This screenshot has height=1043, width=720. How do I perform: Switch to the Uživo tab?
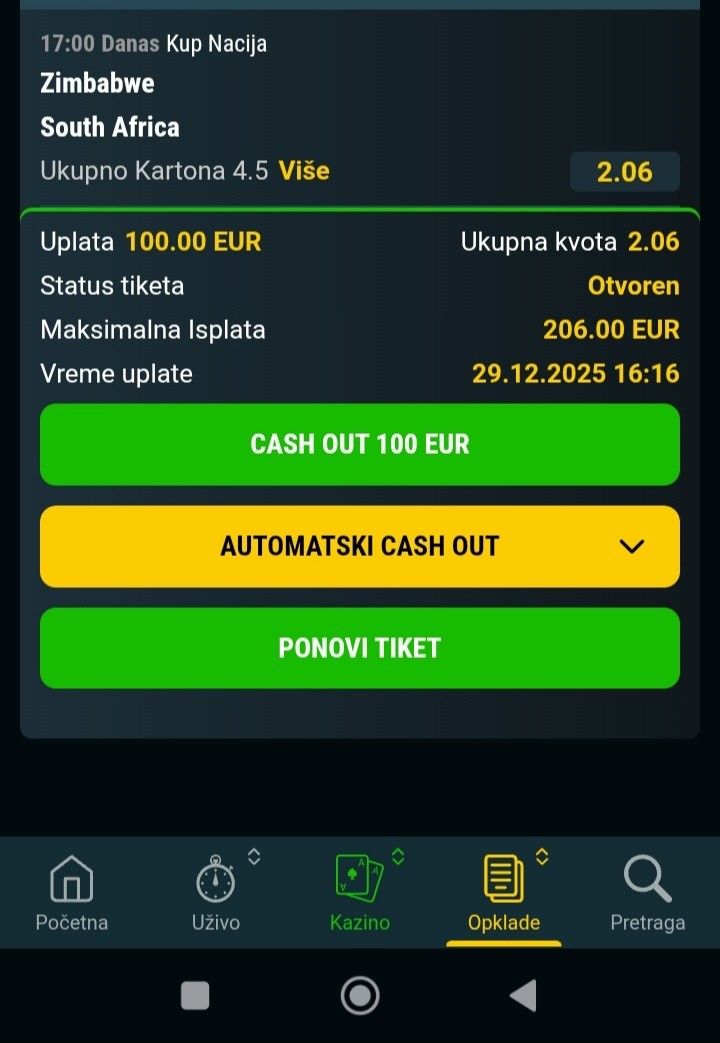click(216, 893)
